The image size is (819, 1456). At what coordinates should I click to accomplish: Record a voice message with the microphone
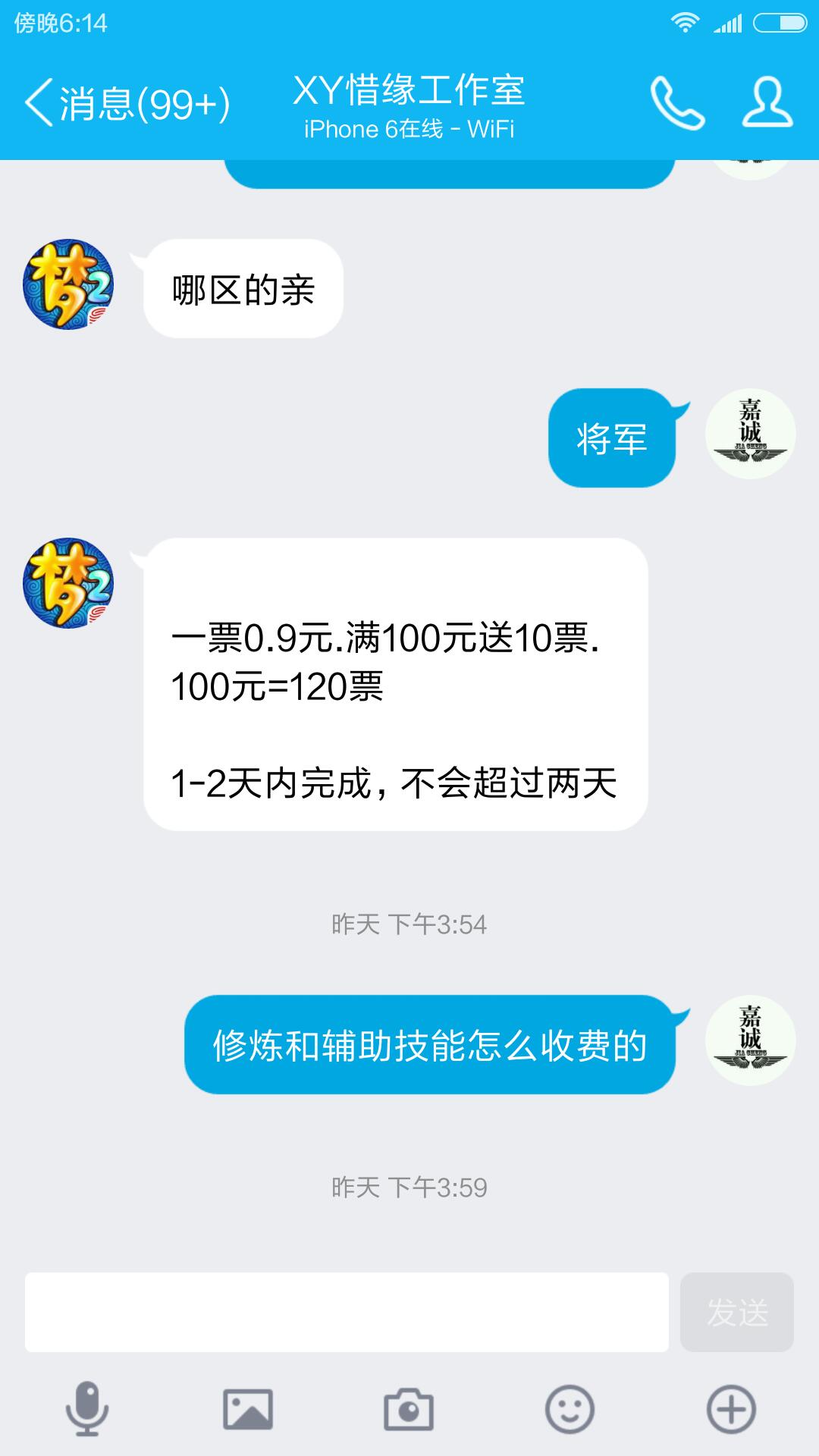87,1409
